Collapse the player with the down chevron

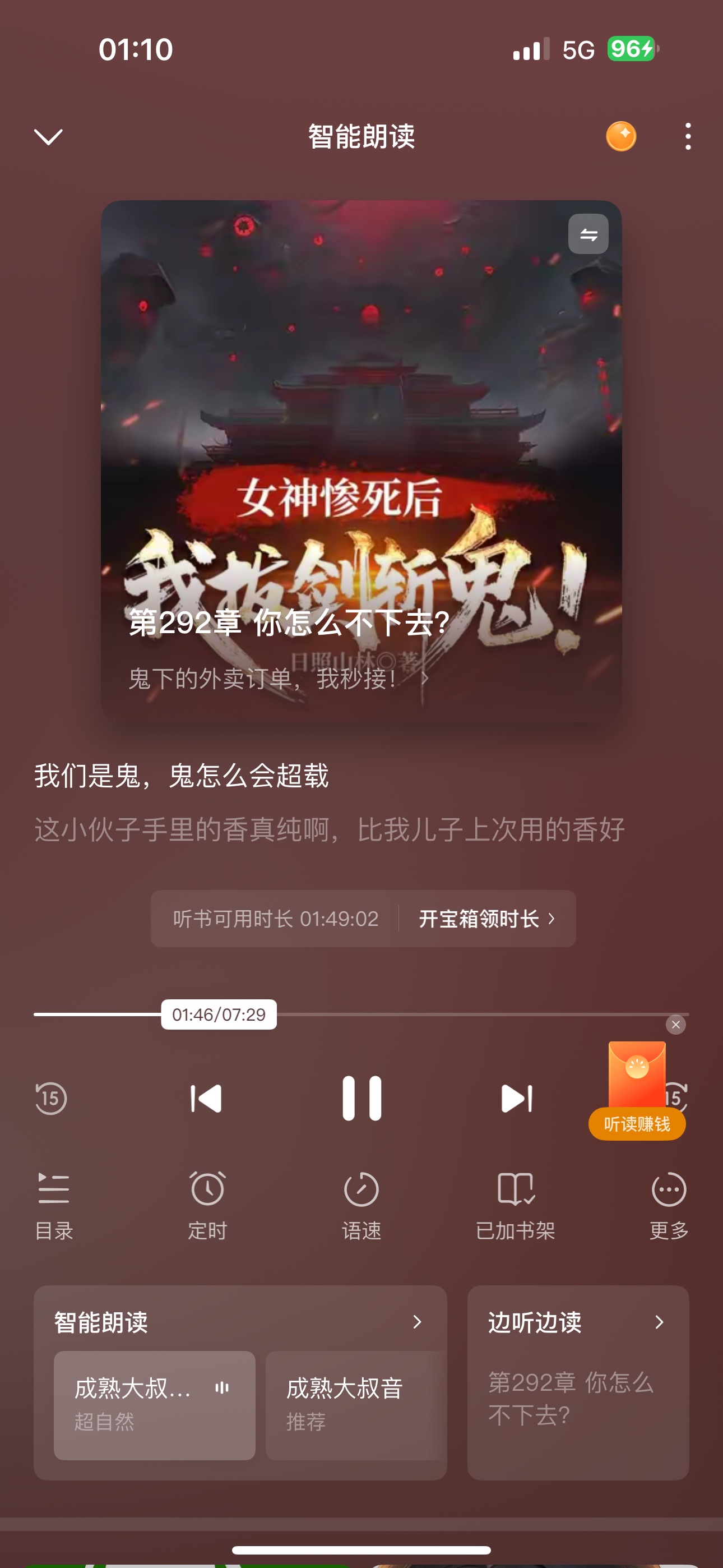coord(48,137)
